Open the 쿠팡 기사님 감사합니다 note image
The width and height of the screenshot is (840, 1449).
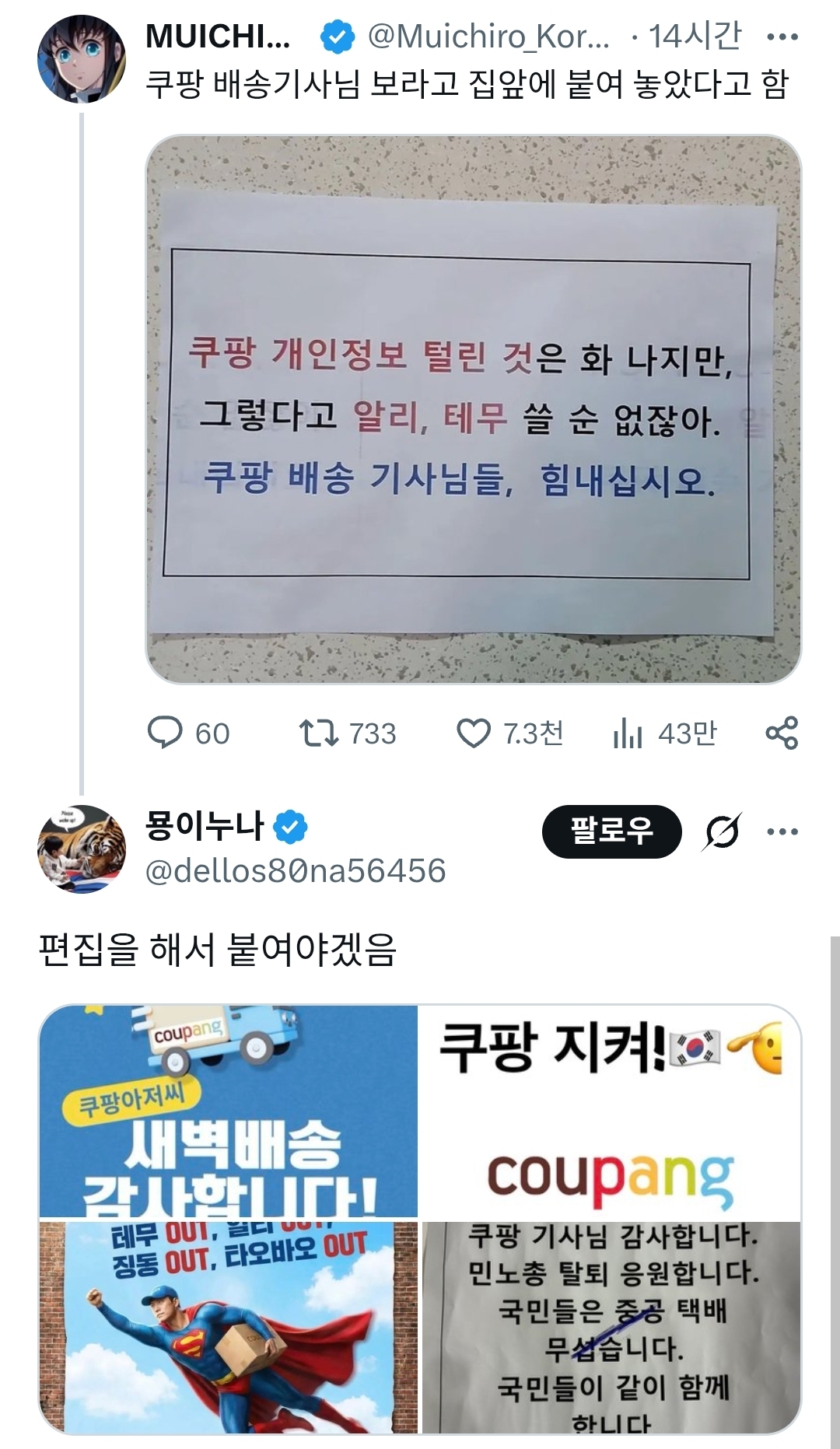pyautogui.click(x=610, y=1328)
